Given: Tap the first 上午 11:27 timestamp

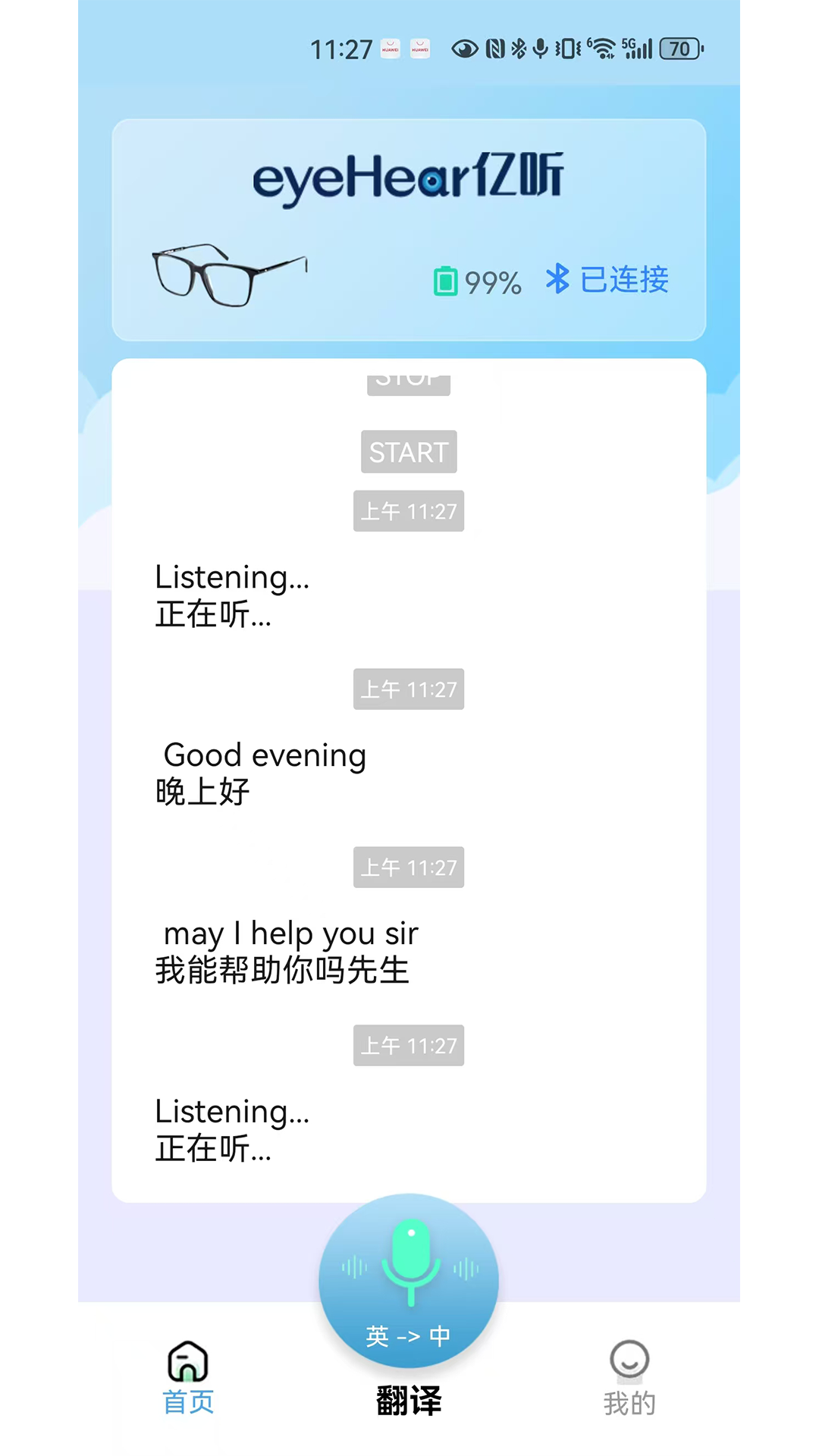Looking at the screenshot, I should [x=408, y=510].
